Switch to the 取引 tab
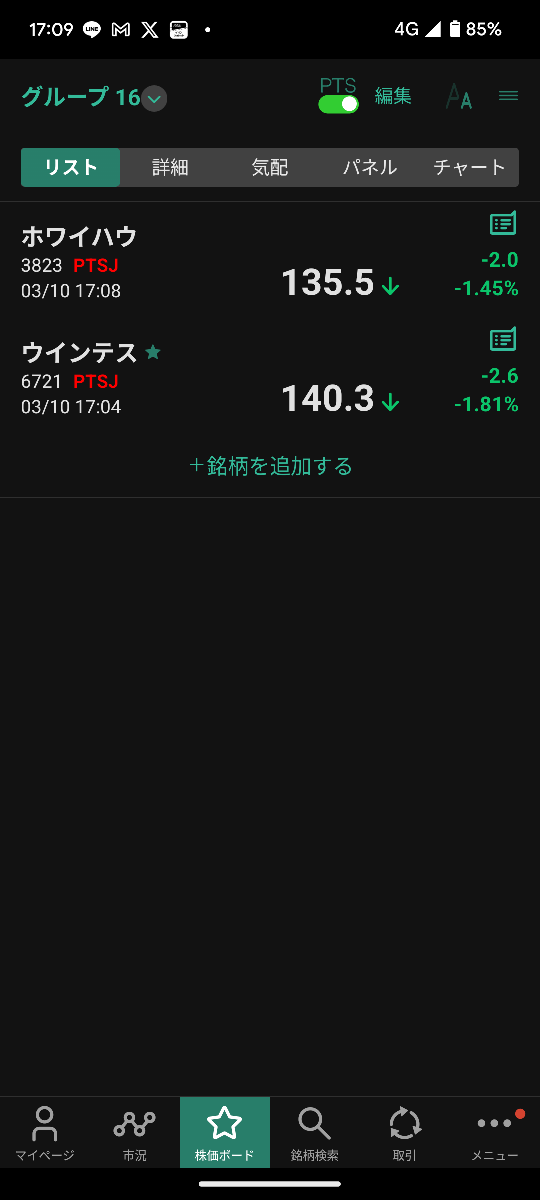540x1200 pixels. coord(405,1133)
